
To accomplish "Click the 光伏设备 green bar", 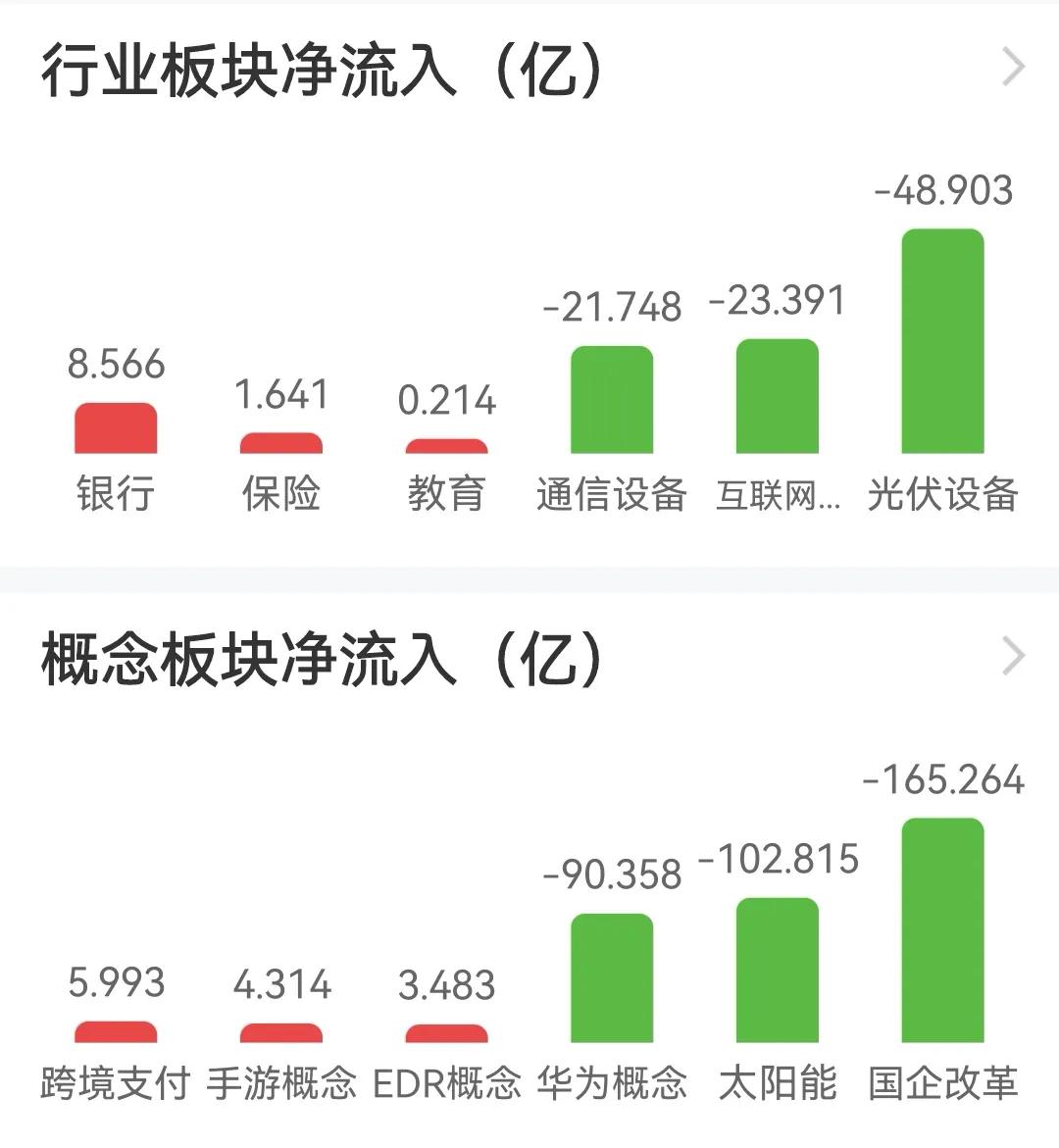I will 942,343.
